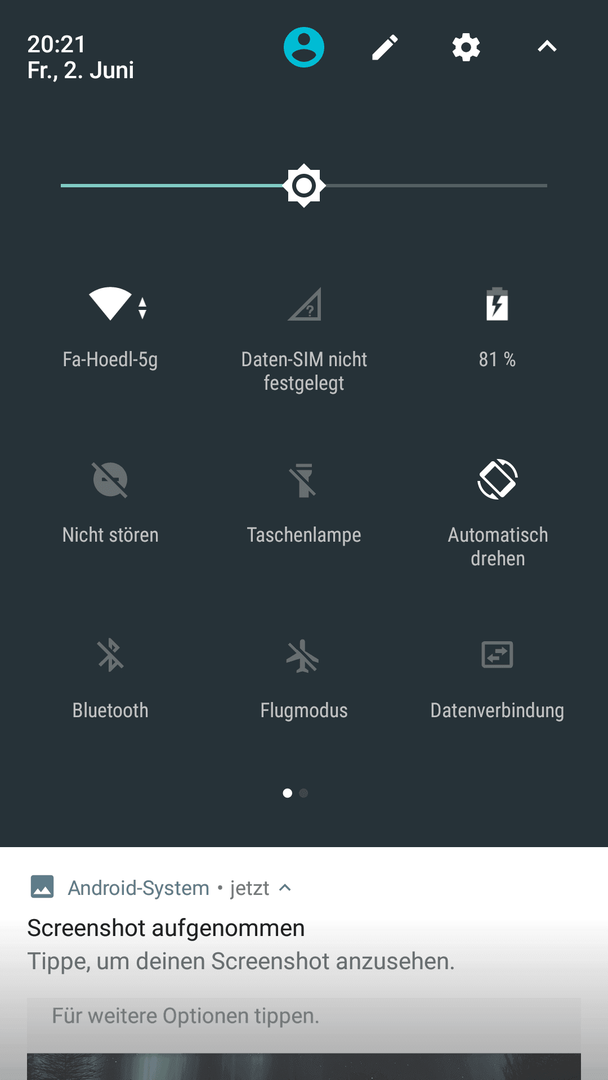This screenshot has height=1080, width=608.
Task: Open system settings via gear icon
Action: coord(466,48)
